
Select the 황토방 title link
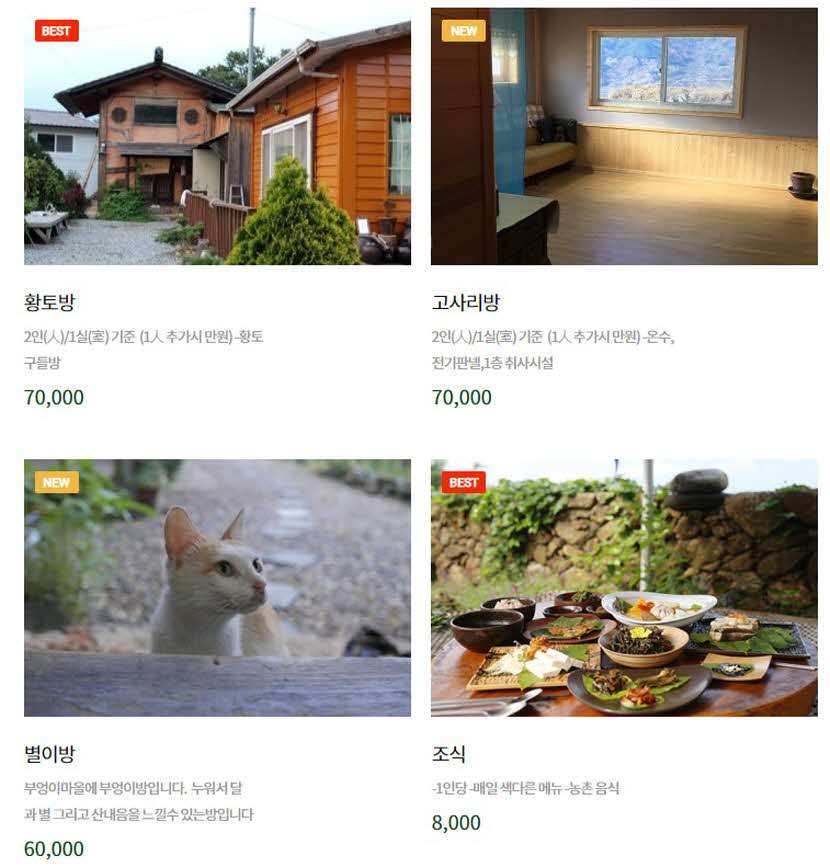coord(49,303)
